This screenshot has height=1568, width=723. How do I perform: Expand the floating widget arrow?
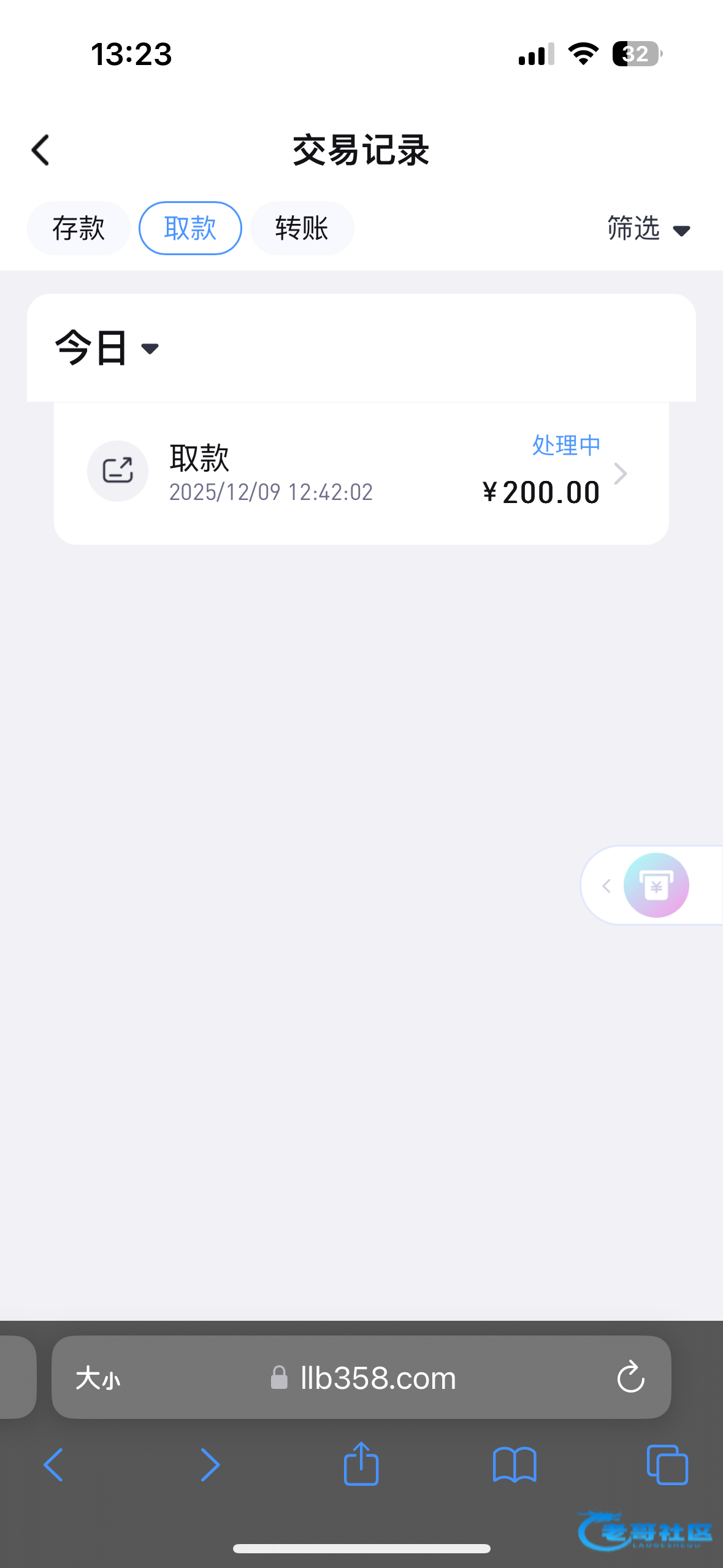[606, 885]
